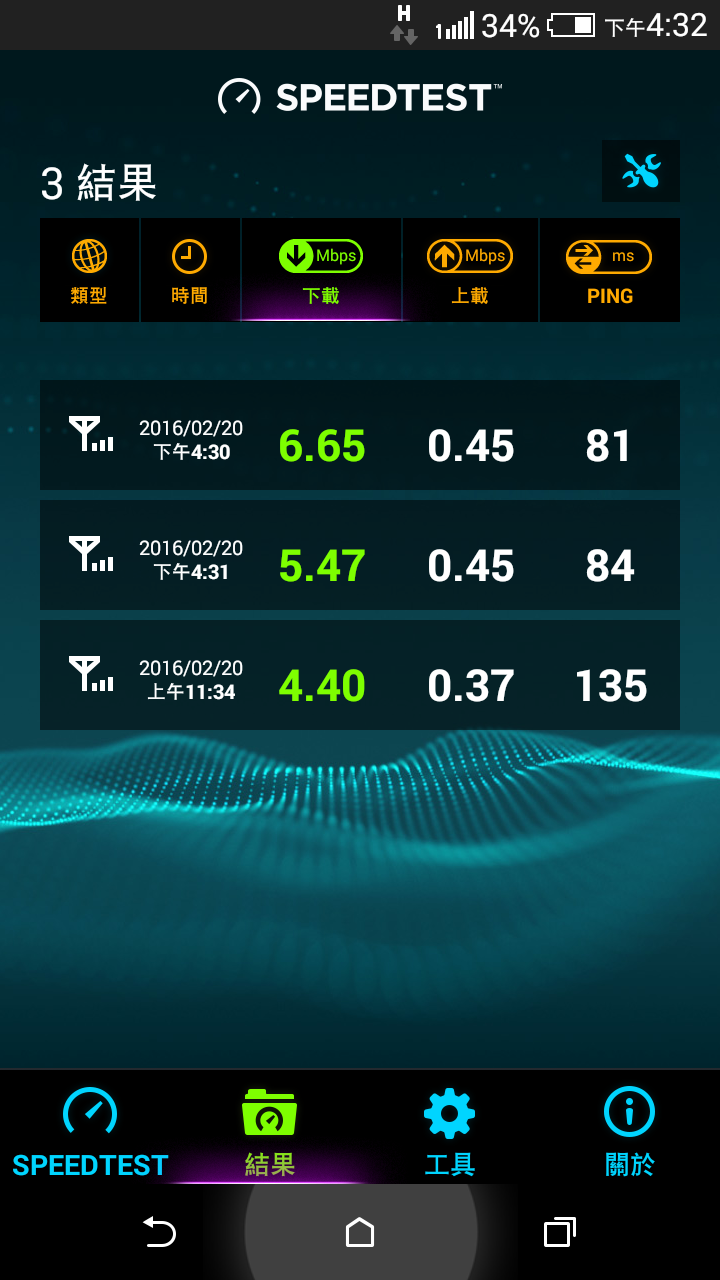The width and height of the screenshot is (720, 1280).
Task: Go to the 工具 tab
Action: click(x=450, y=1131)
